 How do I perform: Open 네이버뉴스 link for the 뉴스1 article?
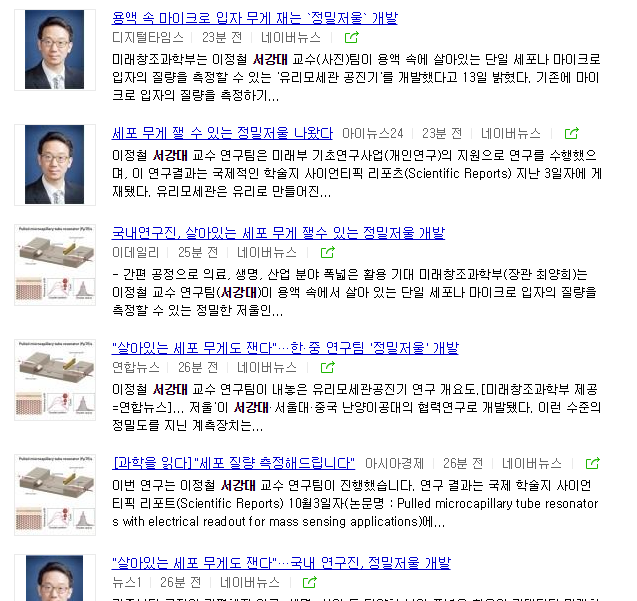[250, 582]
